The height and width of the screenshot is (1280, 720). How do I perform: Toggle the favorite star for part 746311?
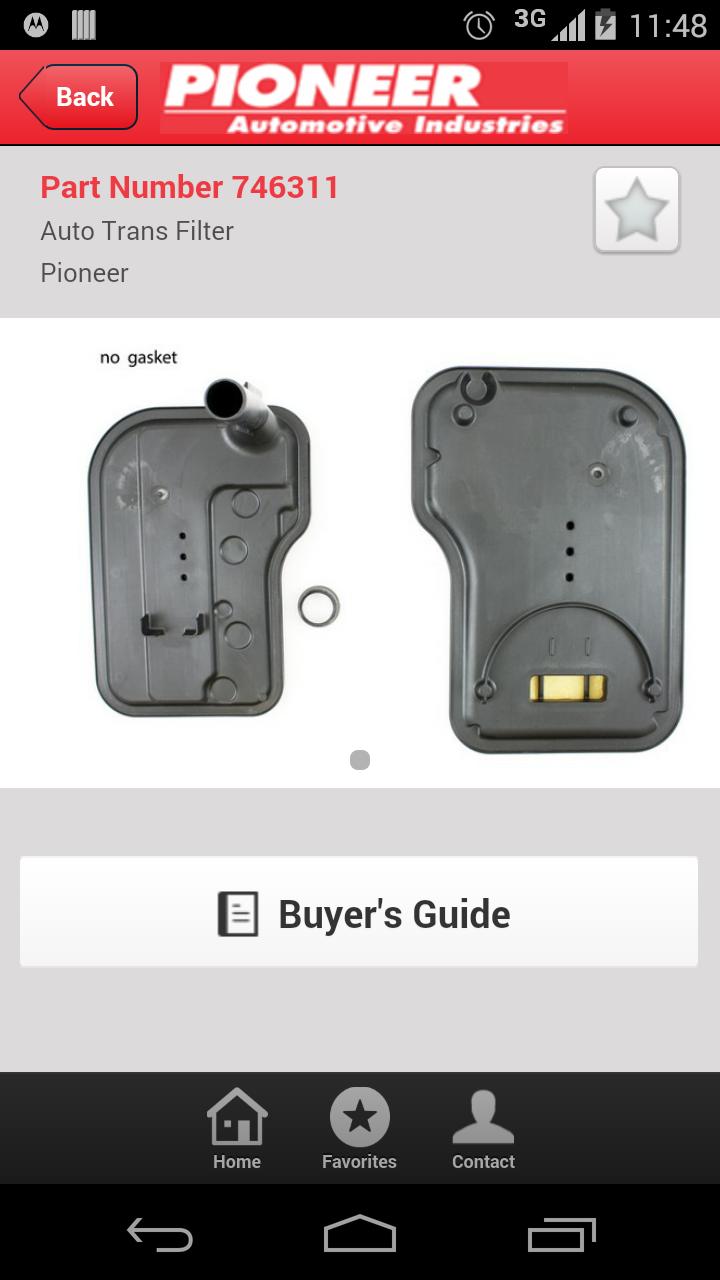(636, 210)
